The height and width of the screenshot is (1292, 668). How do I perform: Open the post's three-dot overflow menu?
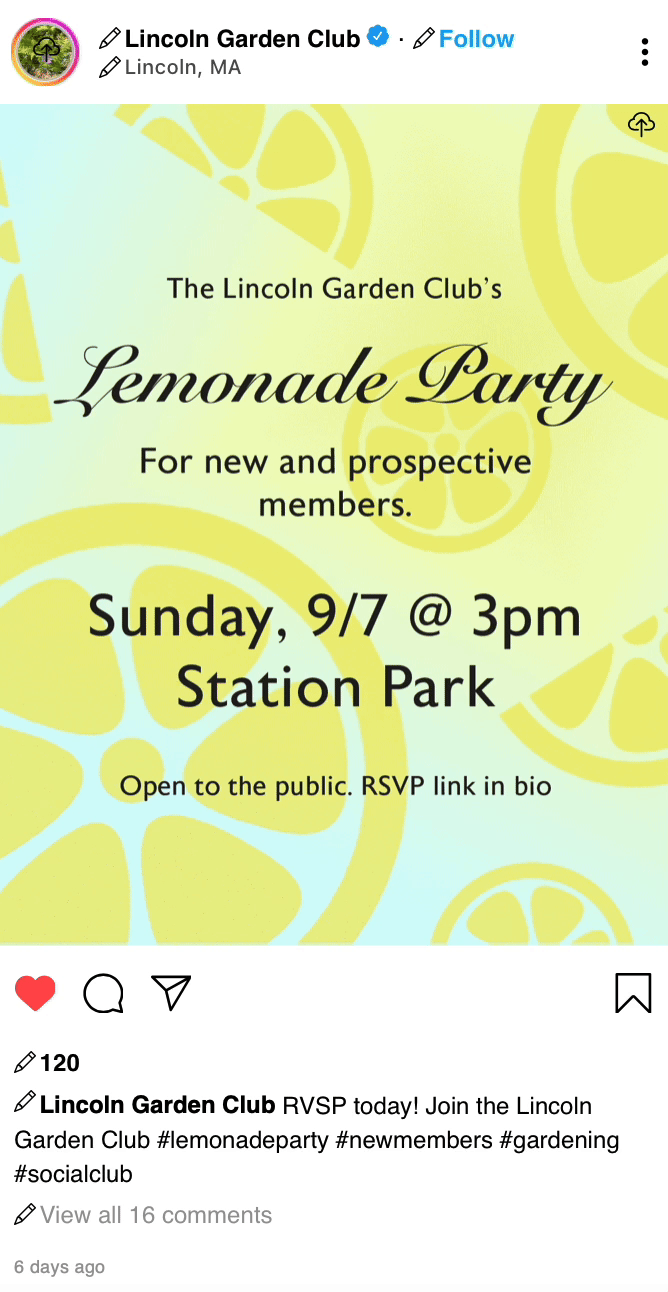click(x=645, y=52)
